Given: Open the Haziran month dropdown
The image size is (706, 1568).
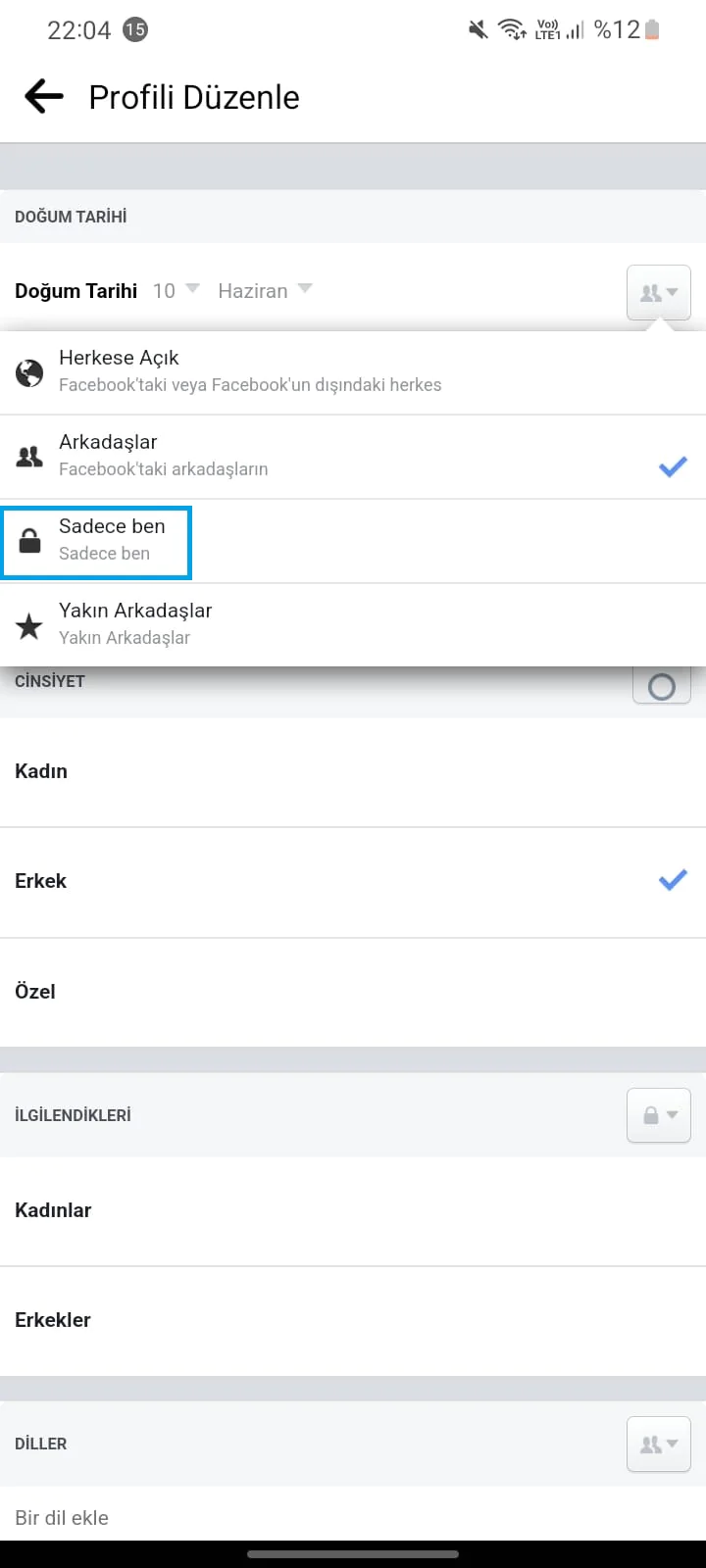Looking at the screenshot, I should (x=264, y=290).
